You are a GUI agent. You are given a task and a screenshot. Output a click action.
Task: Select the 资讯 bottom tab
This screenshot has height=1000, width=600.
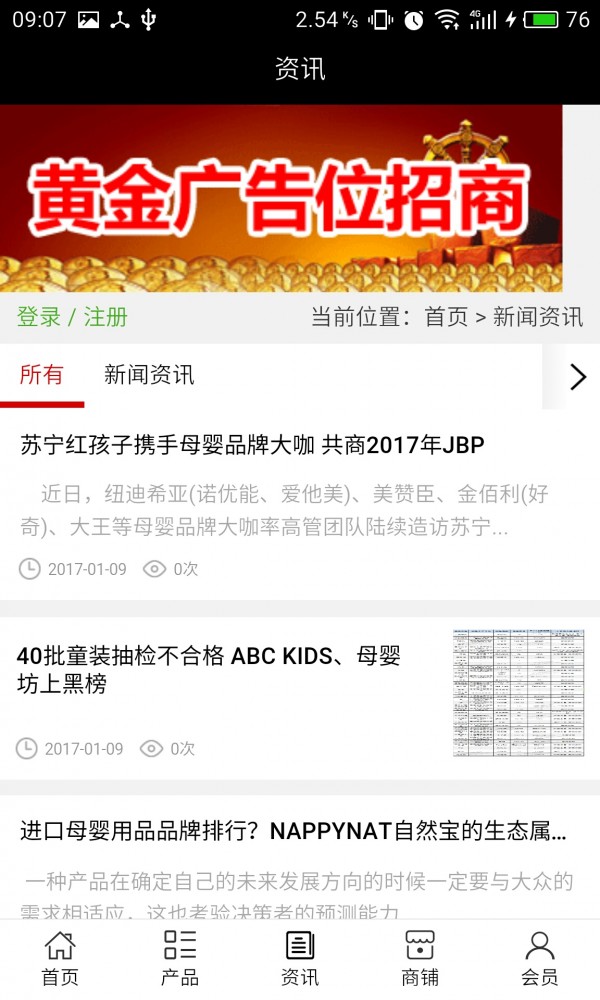(300, 958)
